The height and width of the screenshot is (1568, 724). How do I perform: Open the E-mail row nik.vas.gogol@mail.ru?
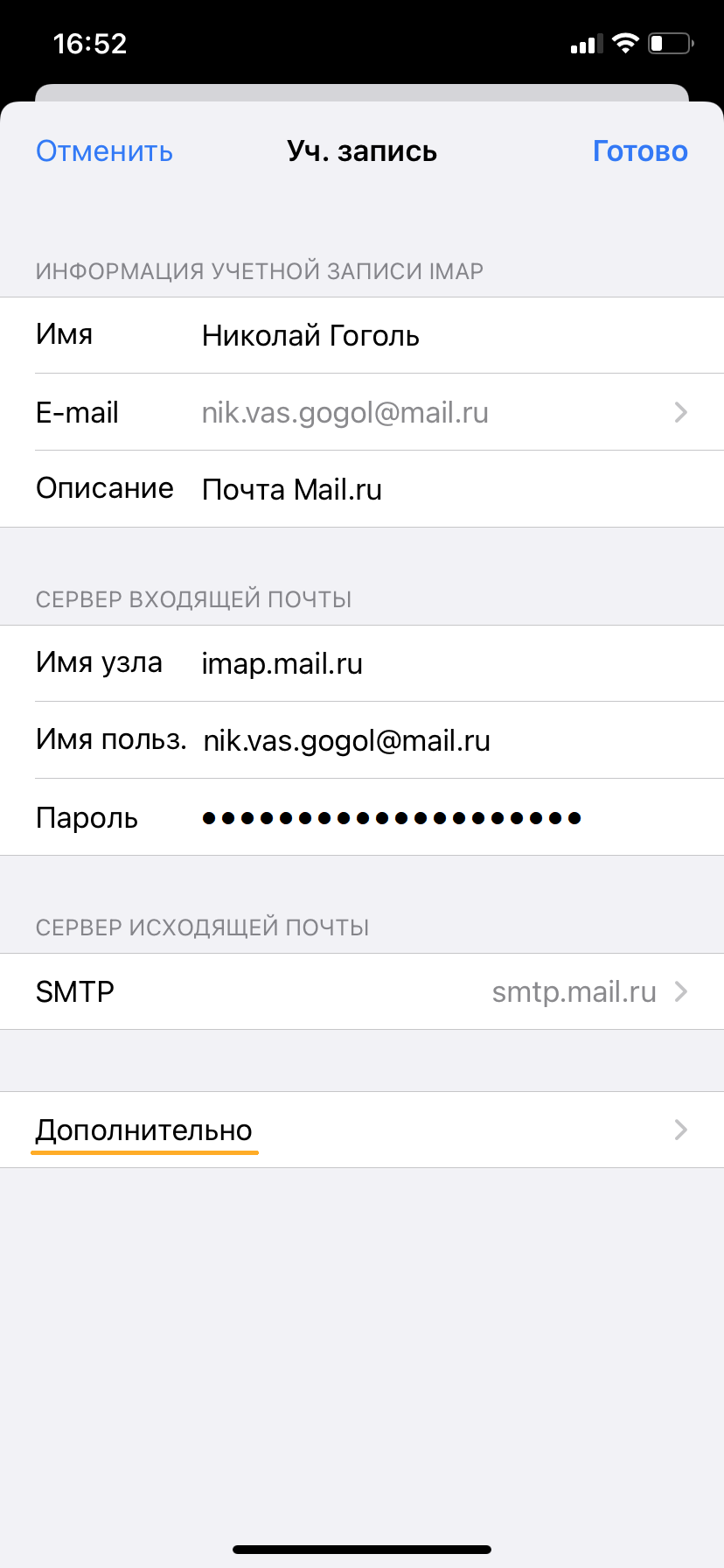[x=362, y=412]
